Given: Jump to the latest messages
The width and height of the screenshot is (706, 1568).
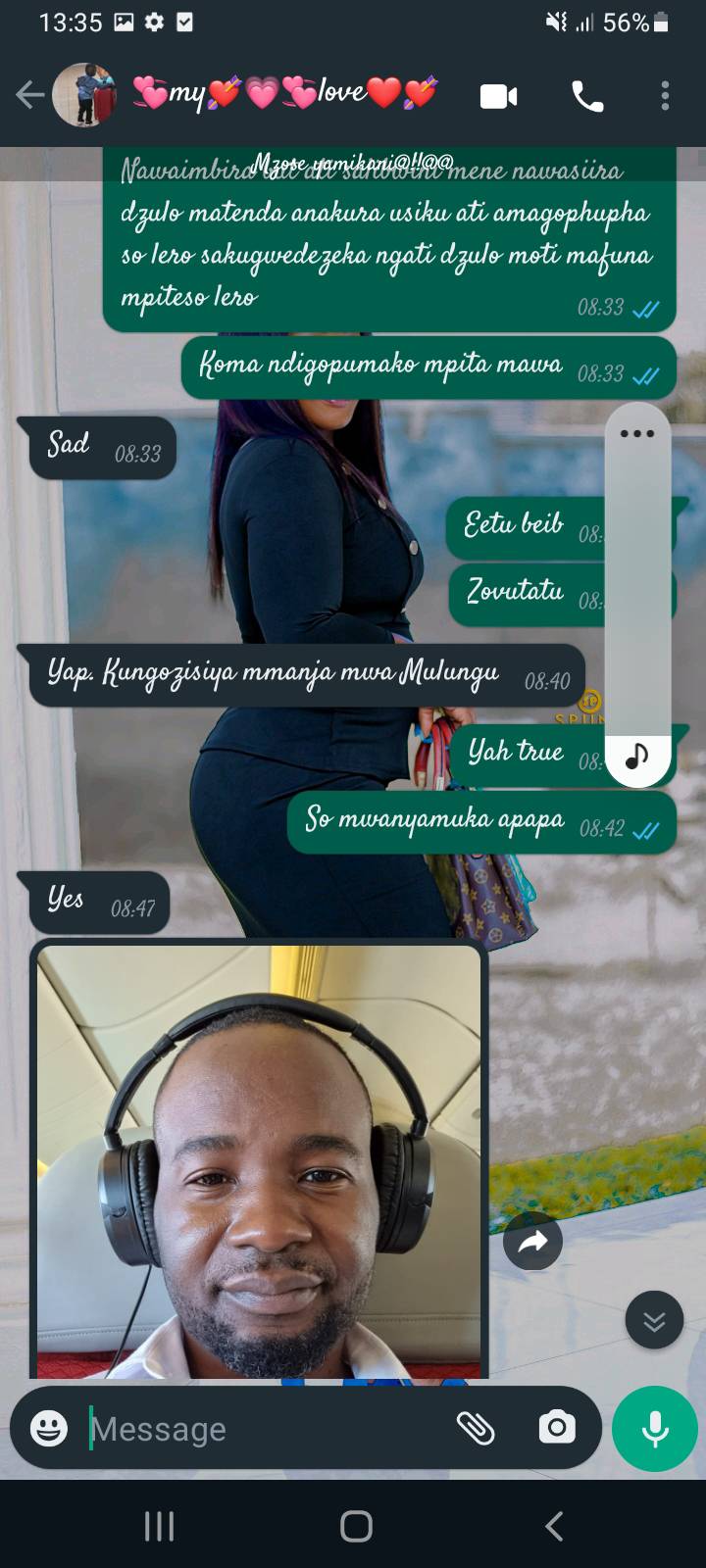Looking at the screenshot, I should click(x=654, y=1320).
